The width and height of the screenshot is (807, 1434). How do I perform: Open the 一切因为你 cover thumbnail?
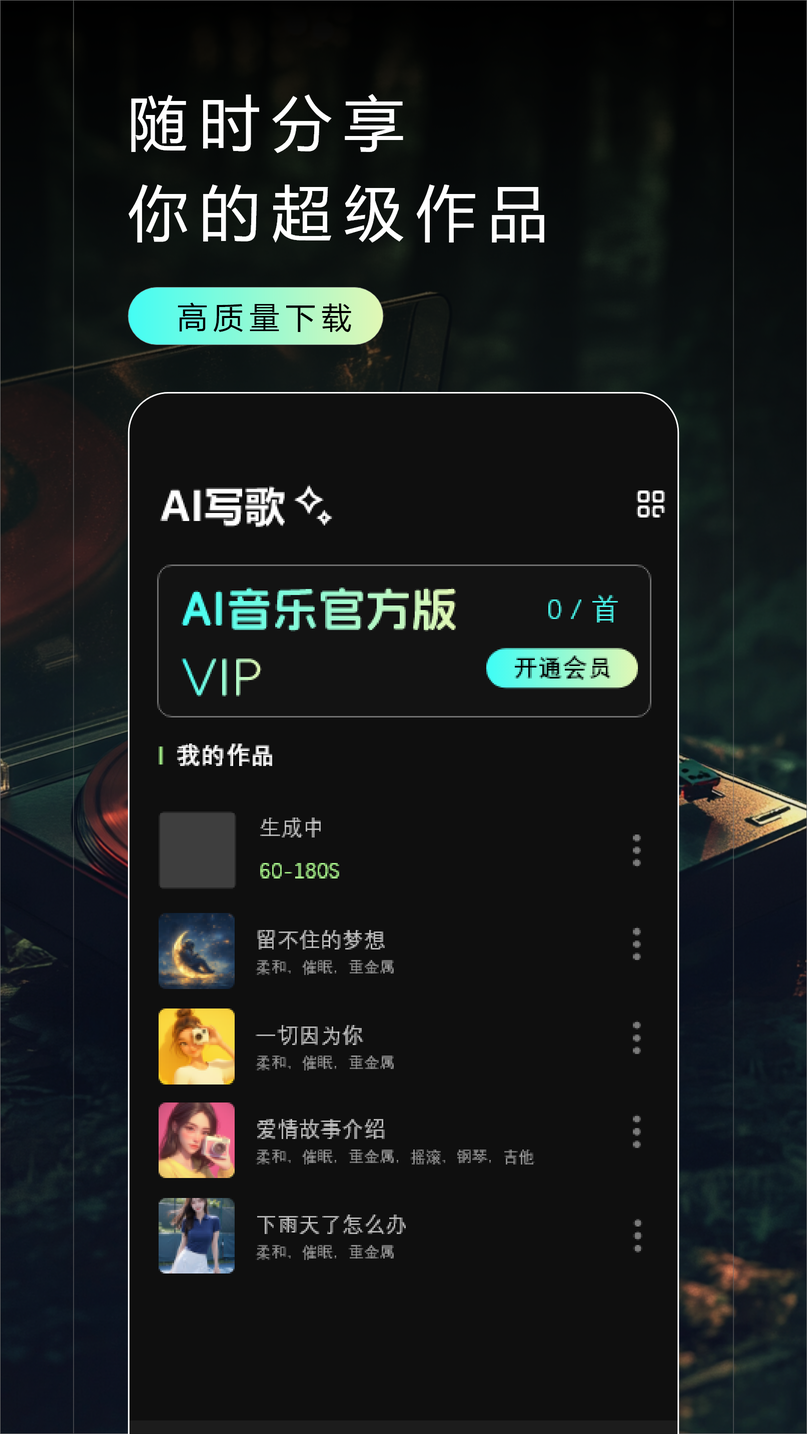click(x=196, y=1047)
